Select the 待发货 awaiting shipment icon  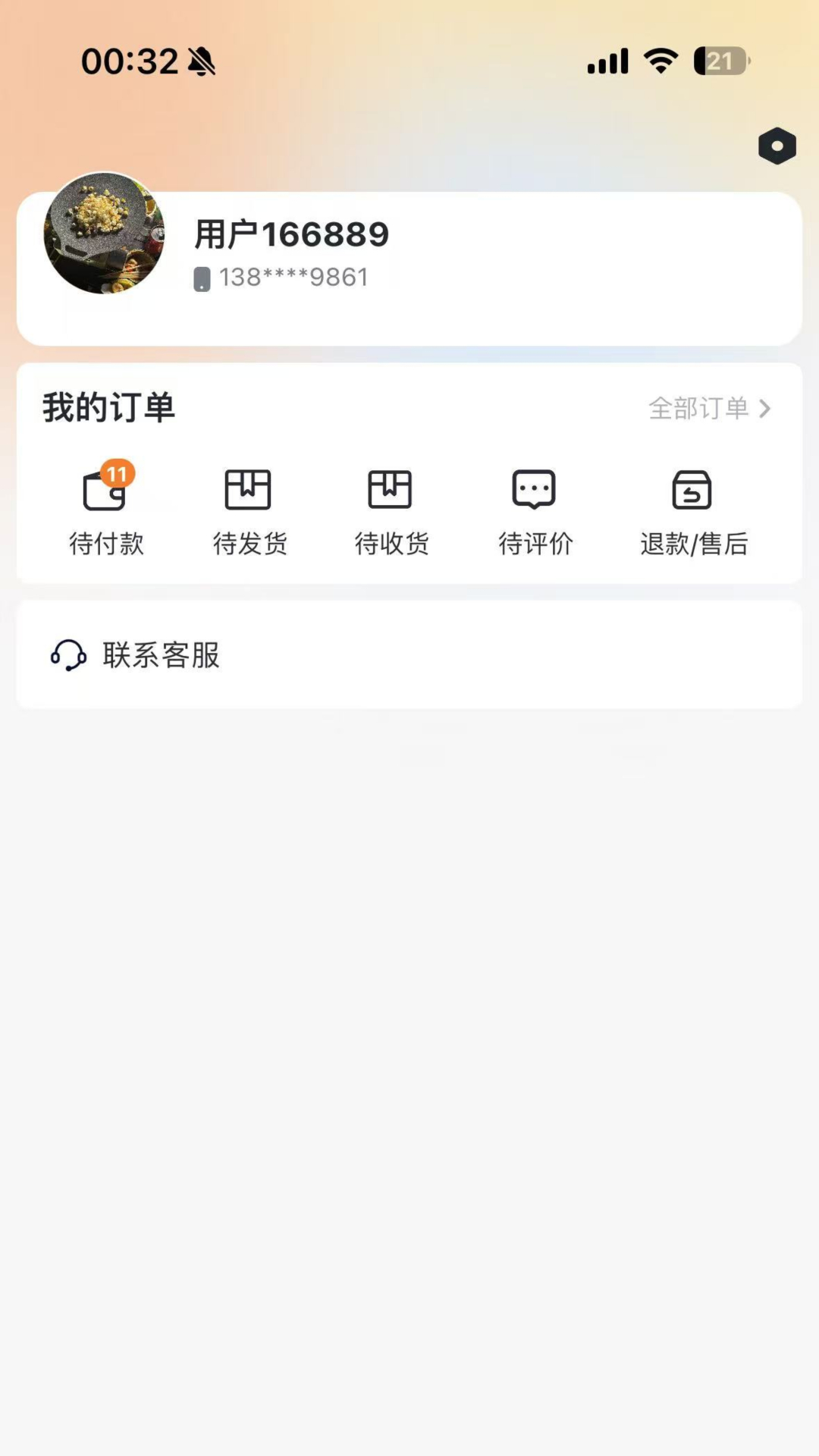249,489
